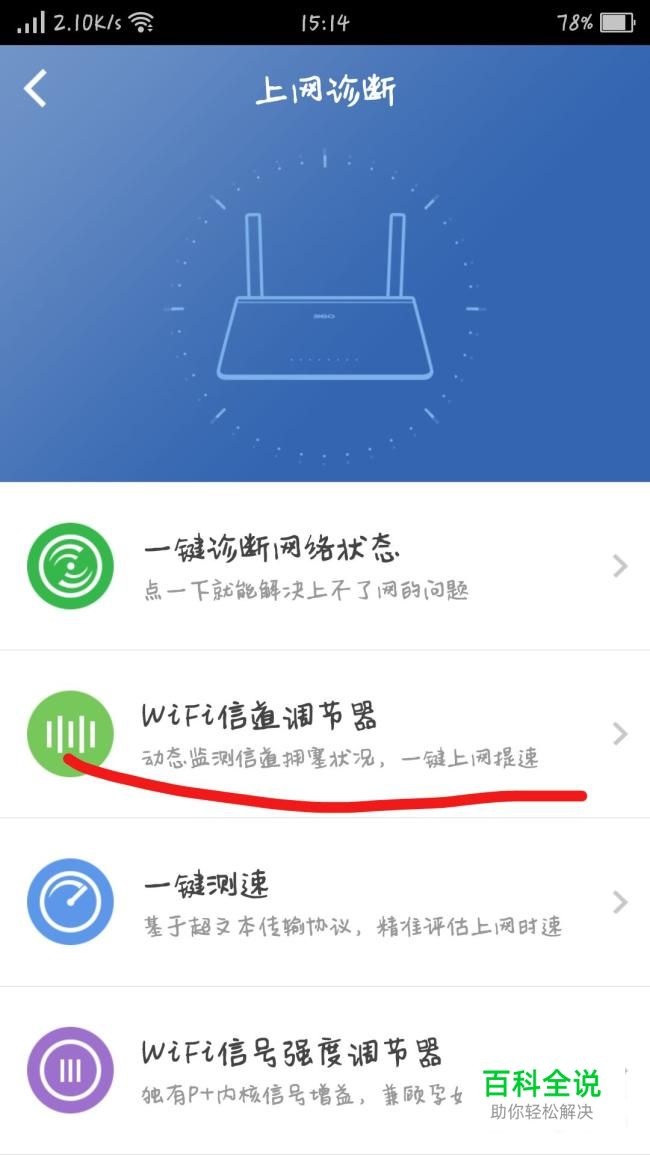Open 一键测速 speed test
Image resolution: width=650 pixels, height=1155 pixels.
(x=325, y=902)
